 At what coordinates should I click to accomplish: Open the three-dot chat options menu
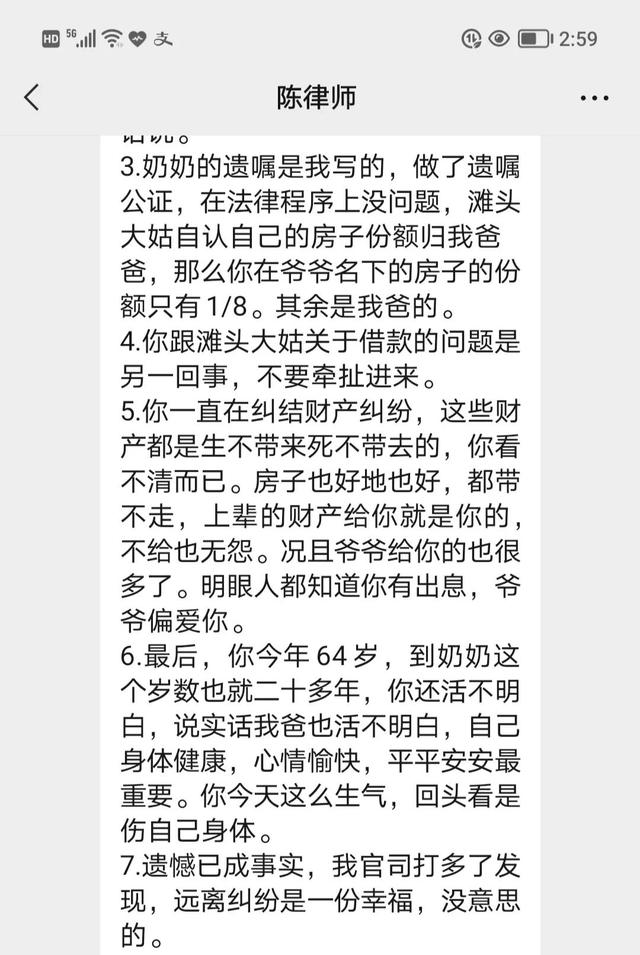tap(594, 98)
